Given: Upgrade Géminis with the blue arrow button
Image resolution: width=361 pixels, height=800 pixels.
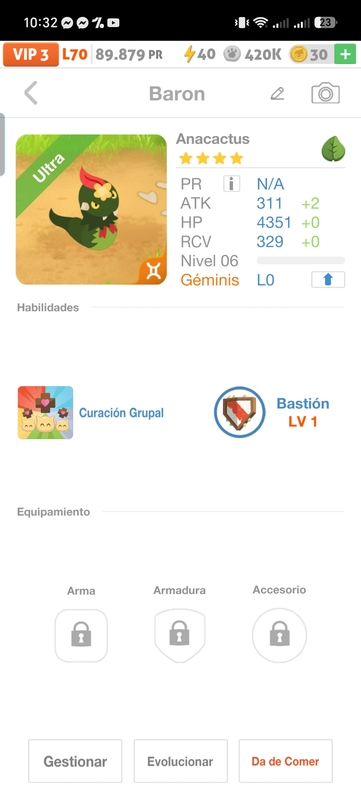Looking at the screenshot, I should 328,280.
